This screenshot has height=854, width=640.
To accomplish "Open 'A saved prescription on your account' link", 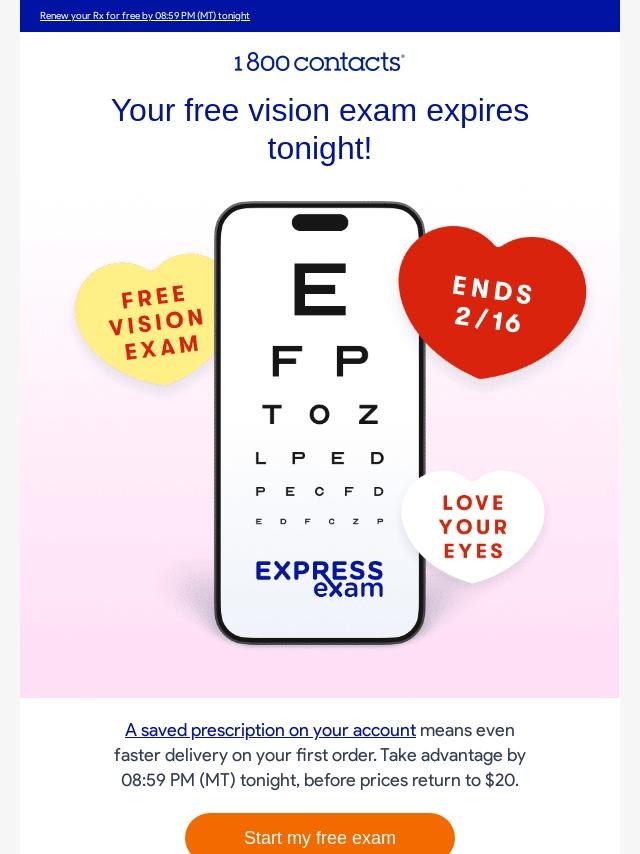I will [x=270, y=730].
